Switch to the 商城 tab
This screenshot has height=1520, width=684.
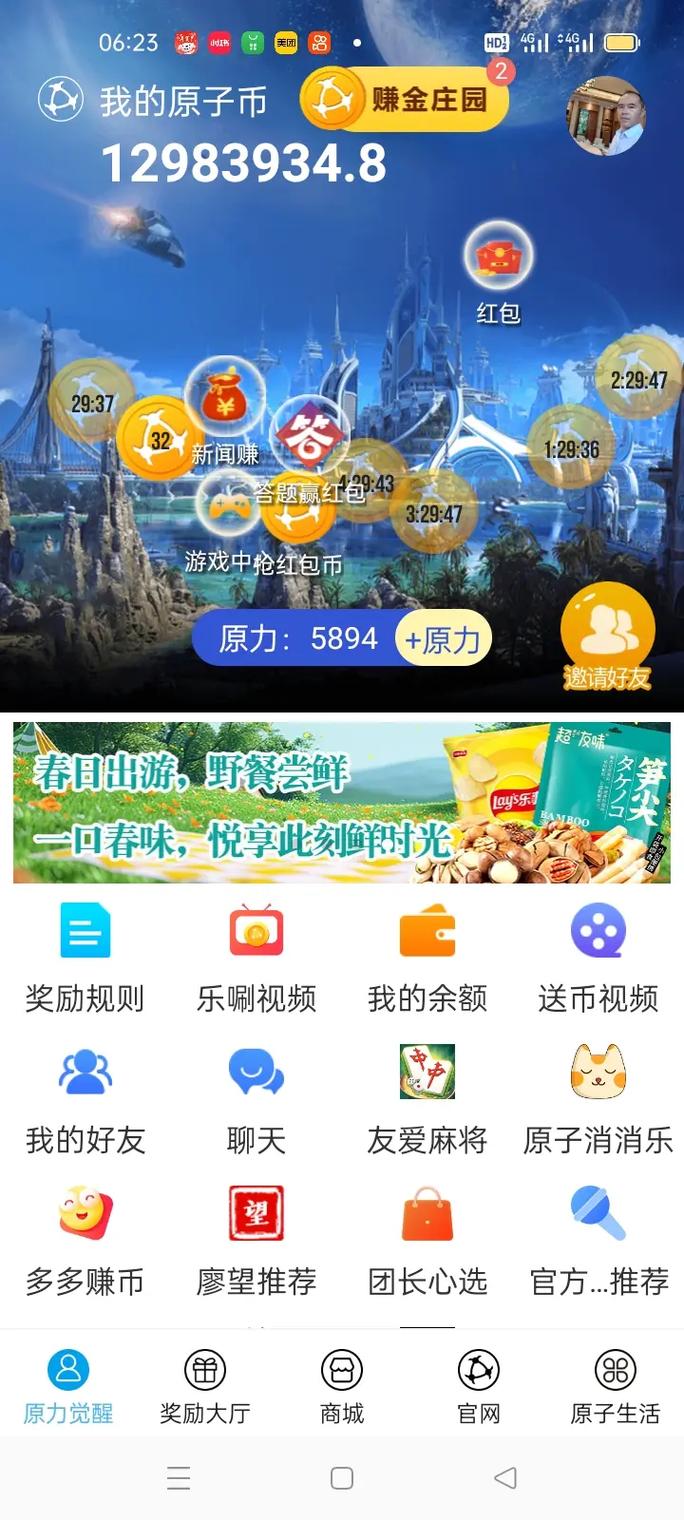click(342, 1385)
